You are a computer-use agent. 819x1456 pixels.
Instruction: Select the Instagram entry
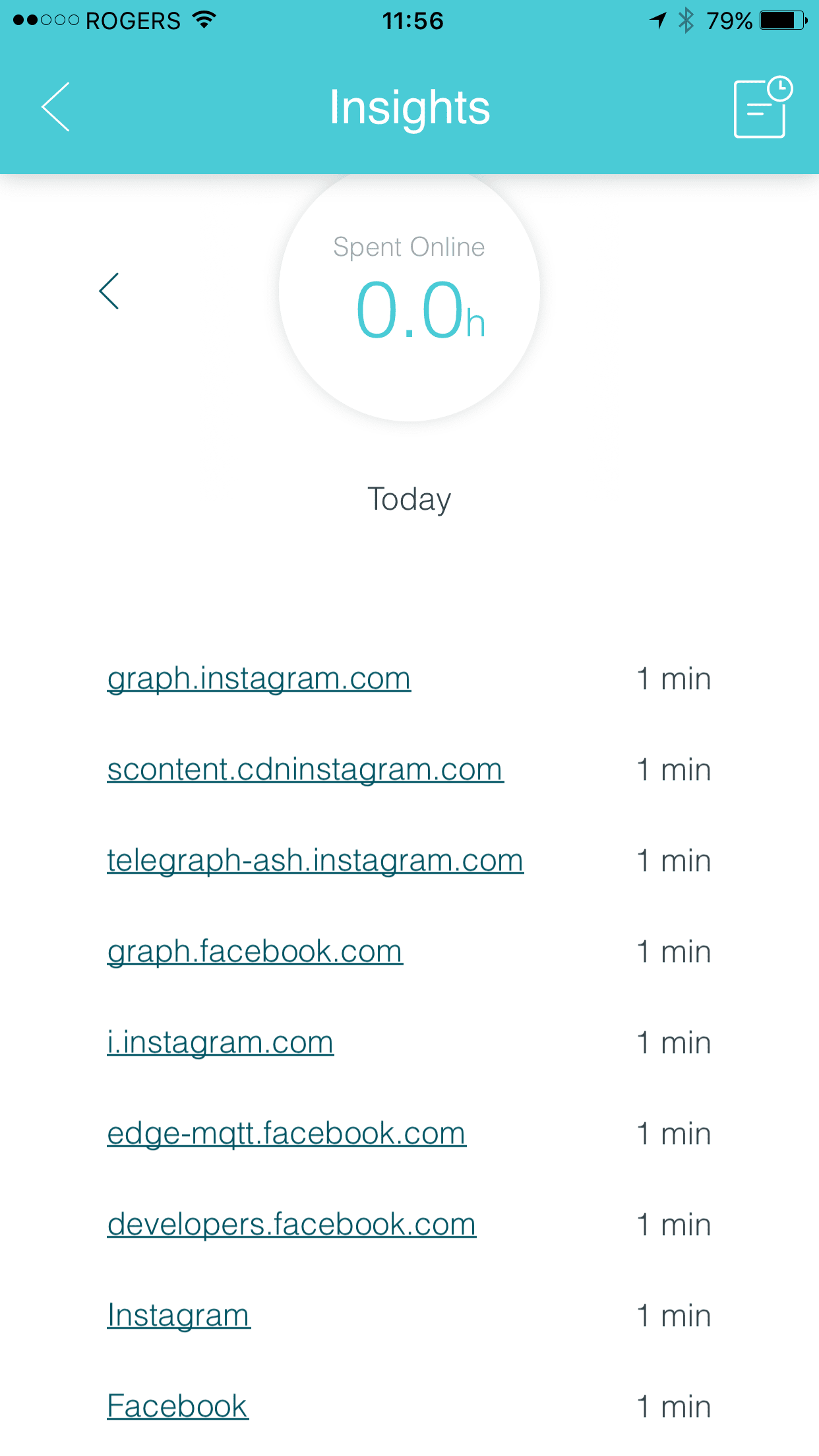point(179,1316)
